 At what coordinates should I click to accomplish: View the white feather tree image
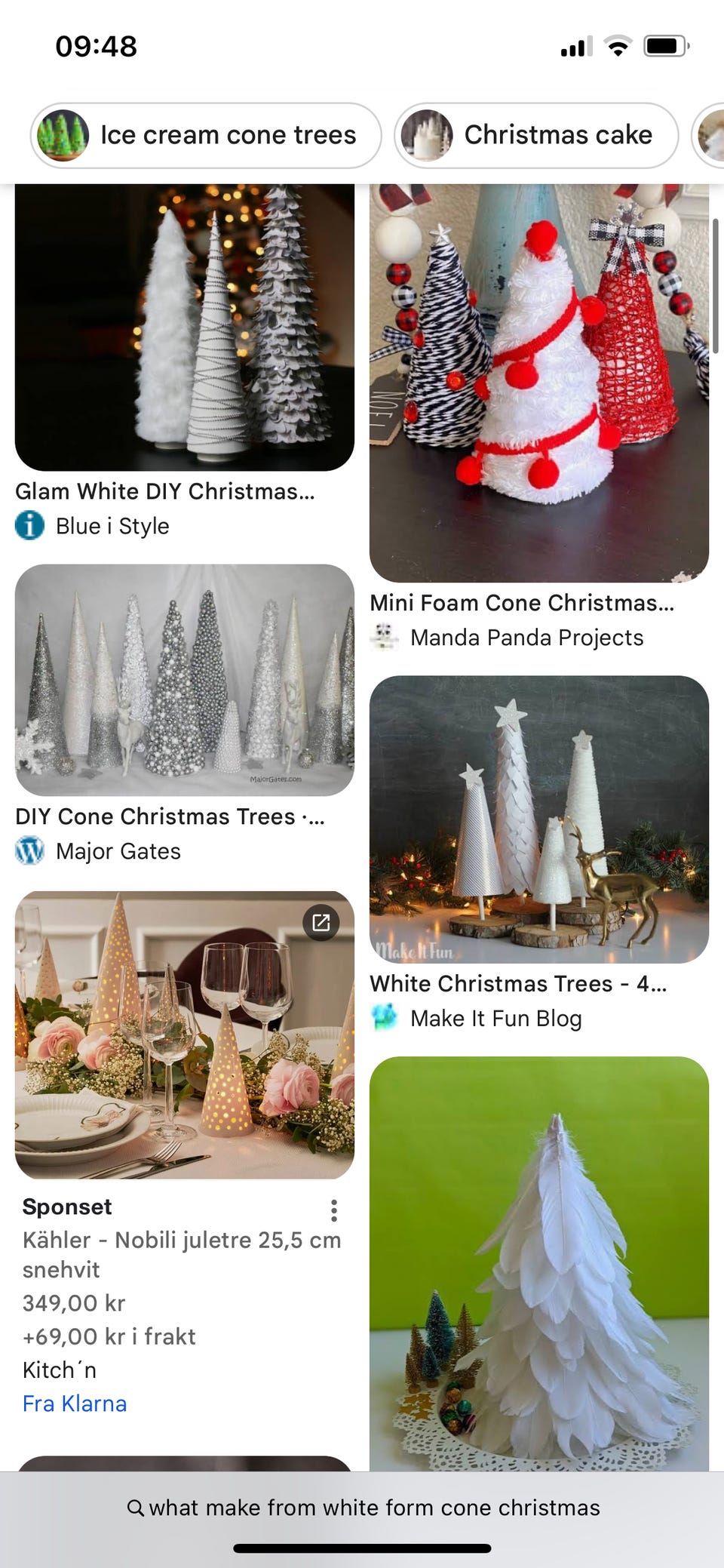[x=538, y=1263]
